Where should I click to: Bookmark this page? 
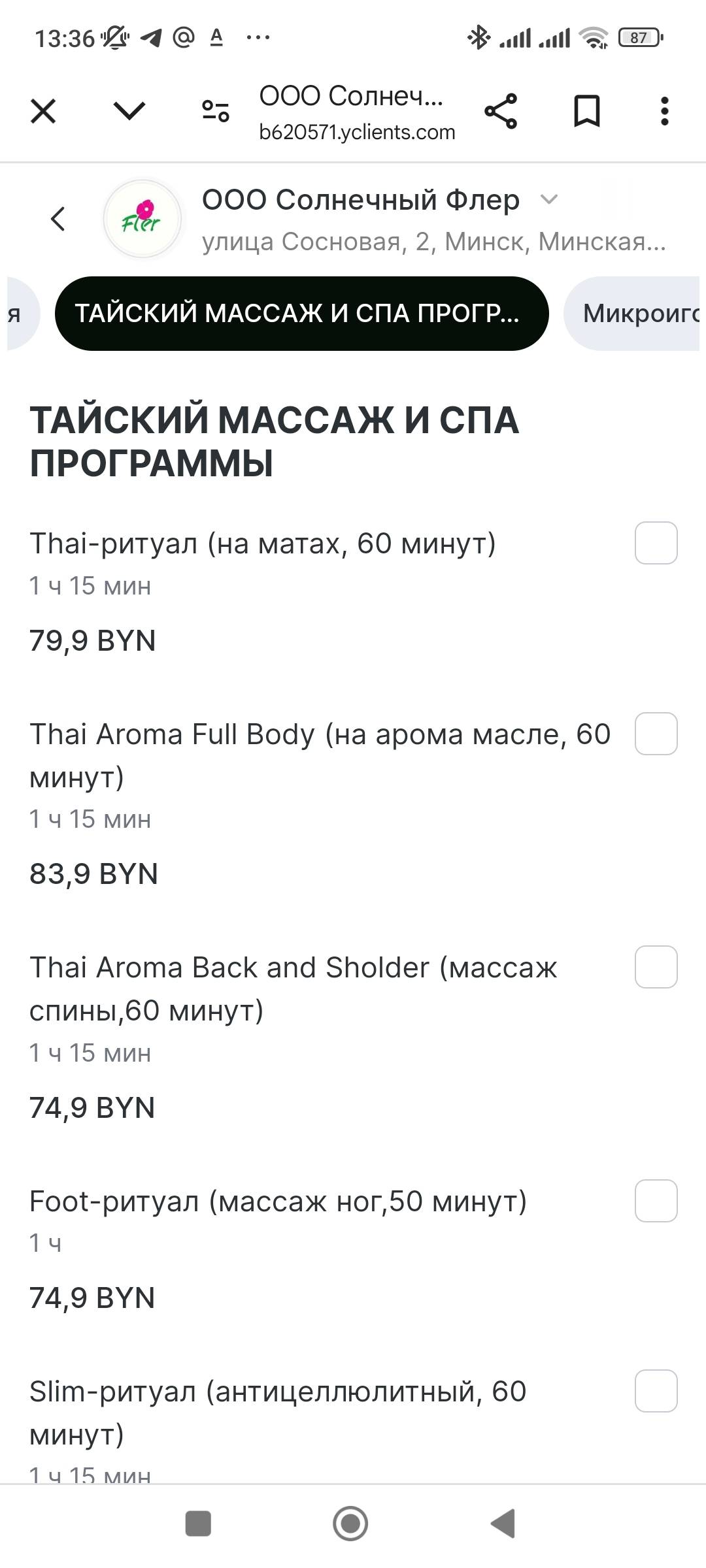tap(586, 110)
